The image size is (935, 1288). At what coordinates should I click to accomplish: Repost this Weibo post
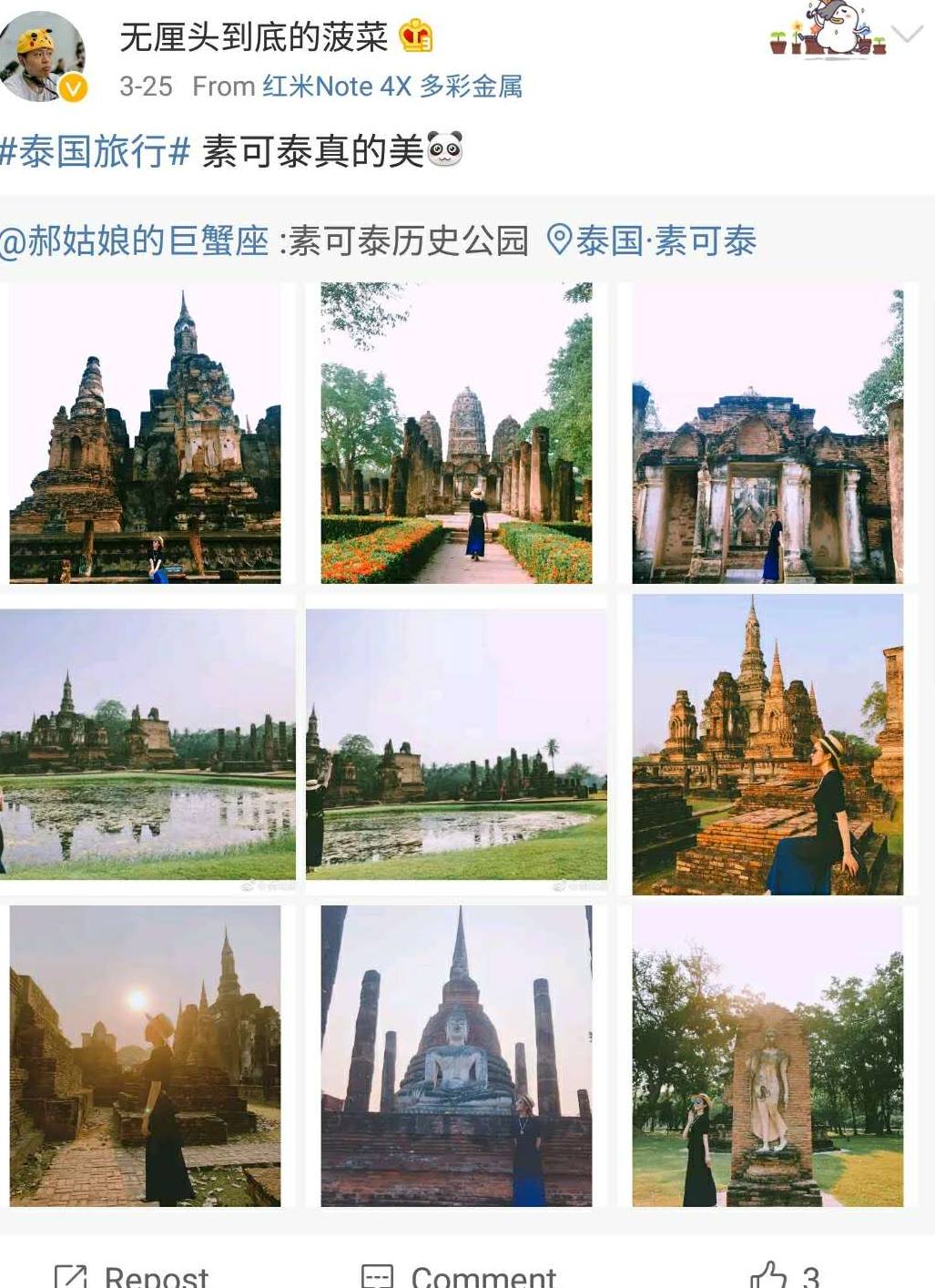(133, 1275)
